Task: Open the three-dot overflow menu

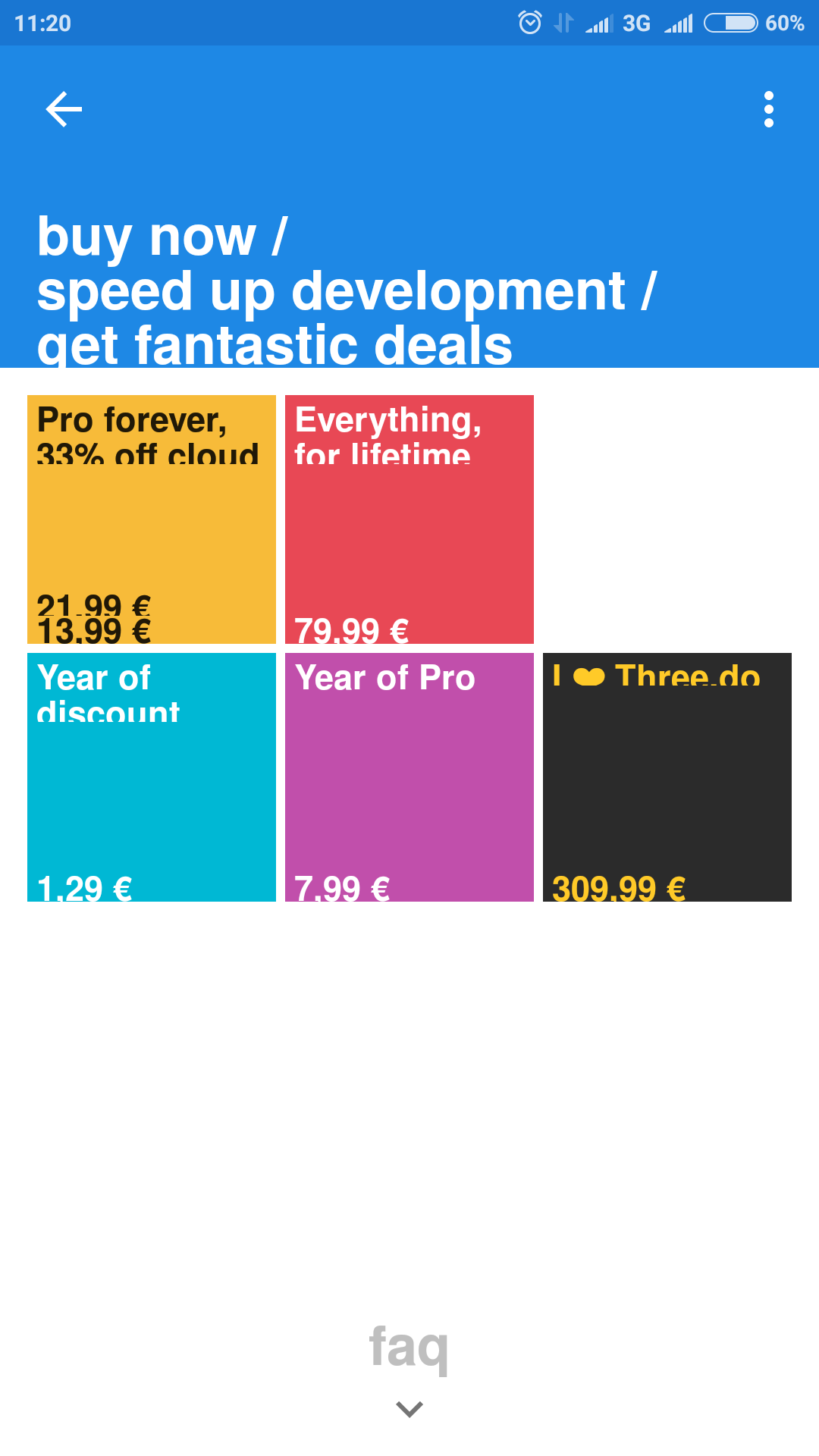Action: (x=769, y=109)
